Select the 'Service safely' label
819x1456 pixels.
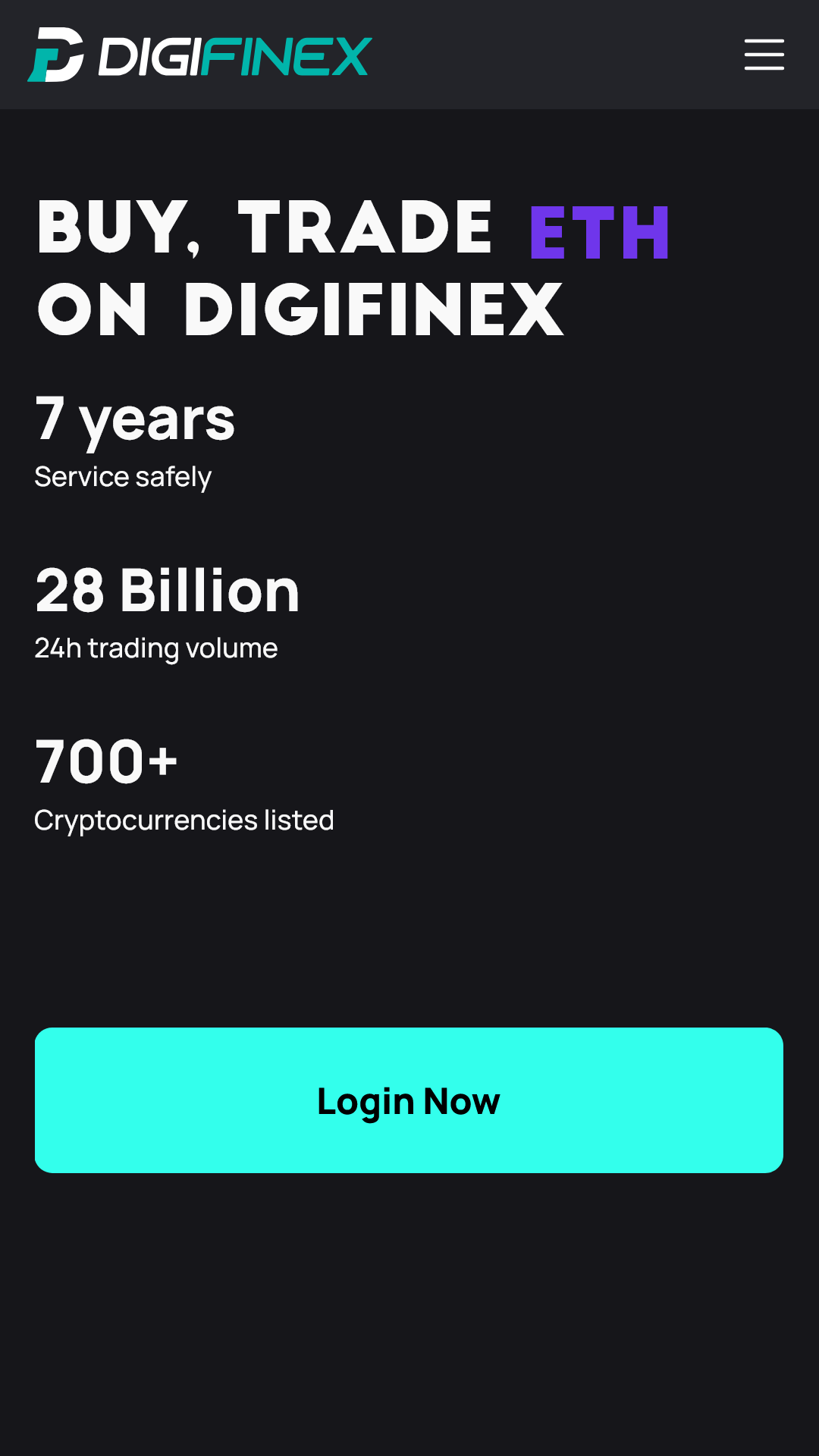pyautogui.click(x=123, y=476)
